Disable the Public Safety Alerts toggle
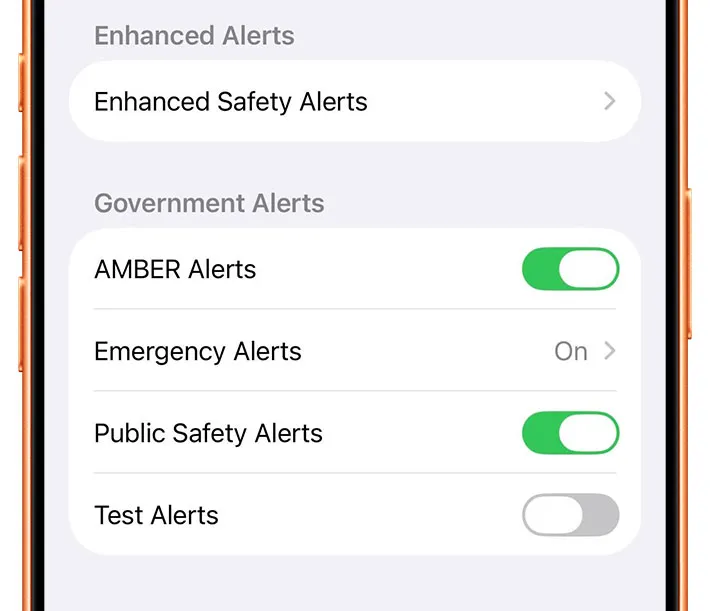Screen dimensions: 710x611 tap(570, 433)
